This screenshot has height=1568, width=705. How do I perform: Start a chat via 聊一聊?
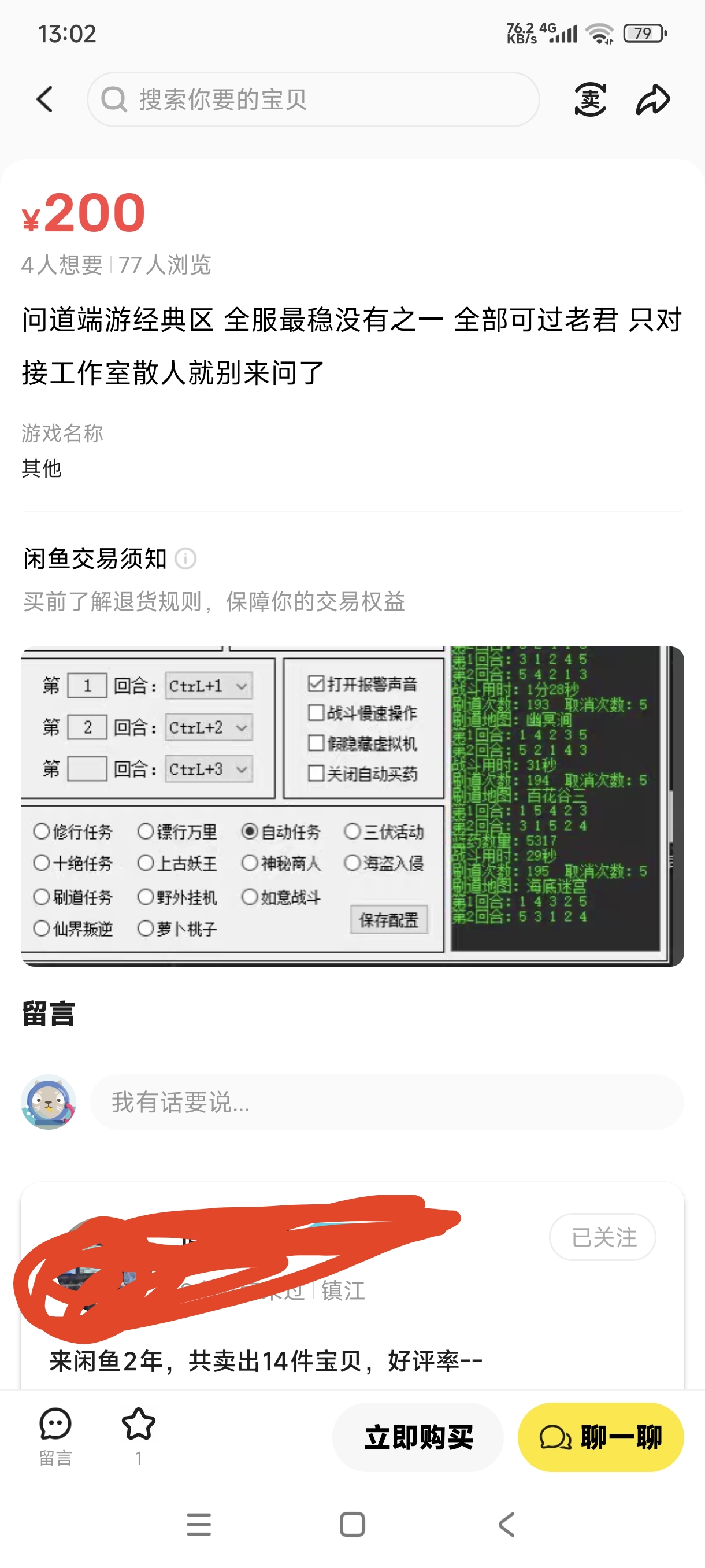pos(600,1437)
